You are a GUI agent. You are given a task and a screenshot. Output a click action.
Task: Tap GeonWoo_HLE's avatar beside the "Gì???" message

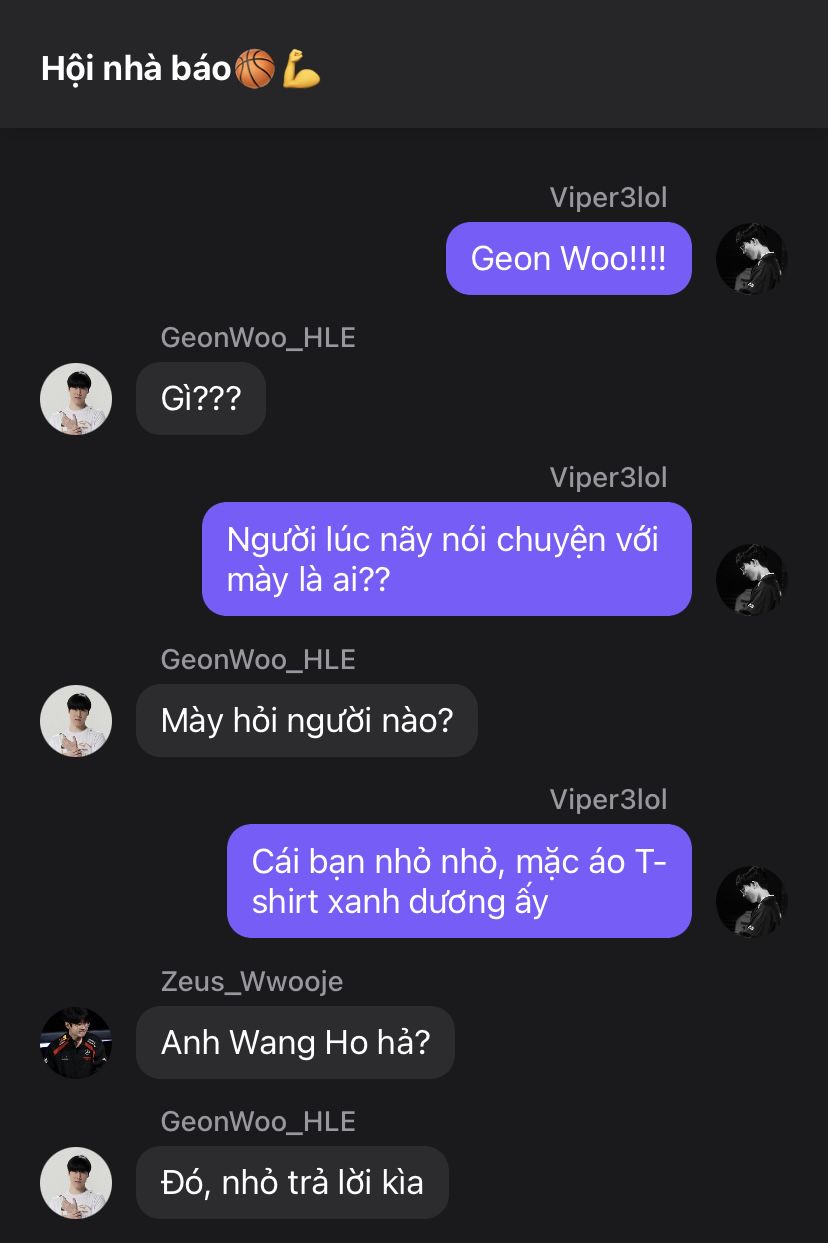76,398
